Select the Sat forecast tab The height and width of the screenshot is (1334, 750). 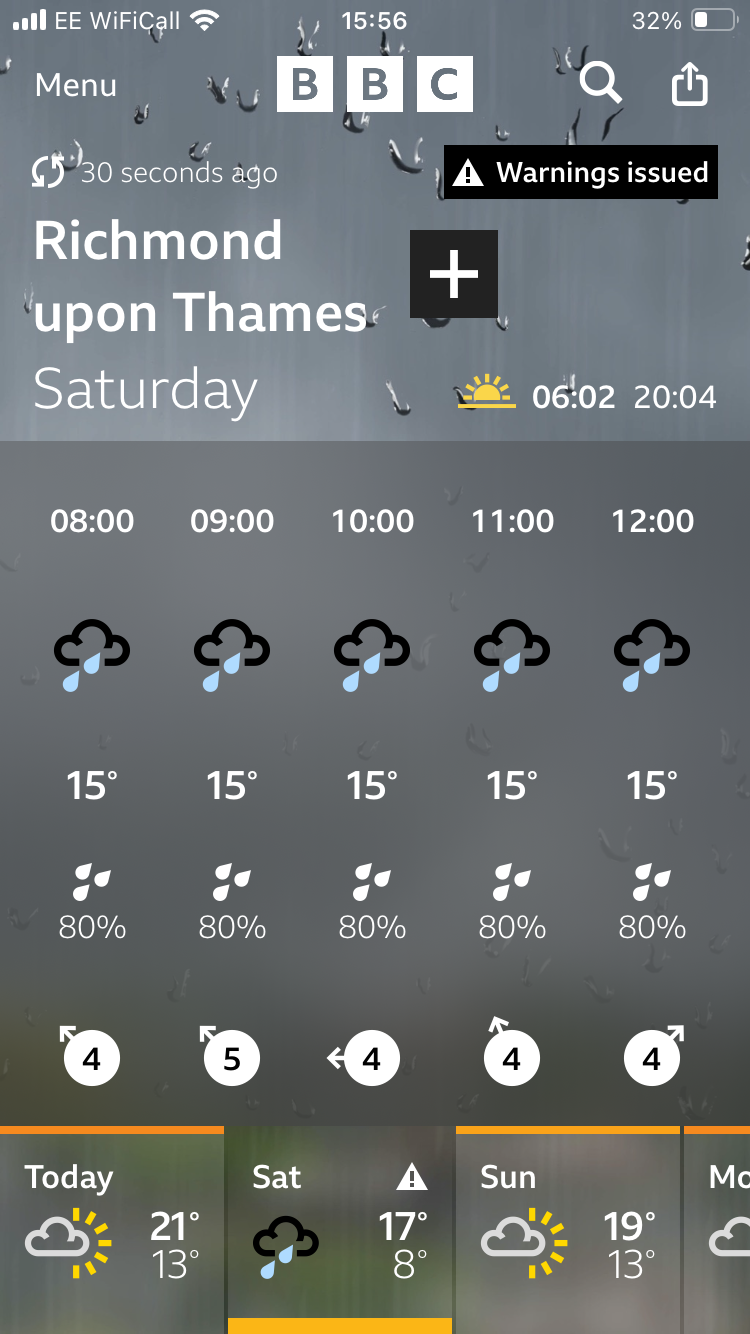(x=340, y=1230)
